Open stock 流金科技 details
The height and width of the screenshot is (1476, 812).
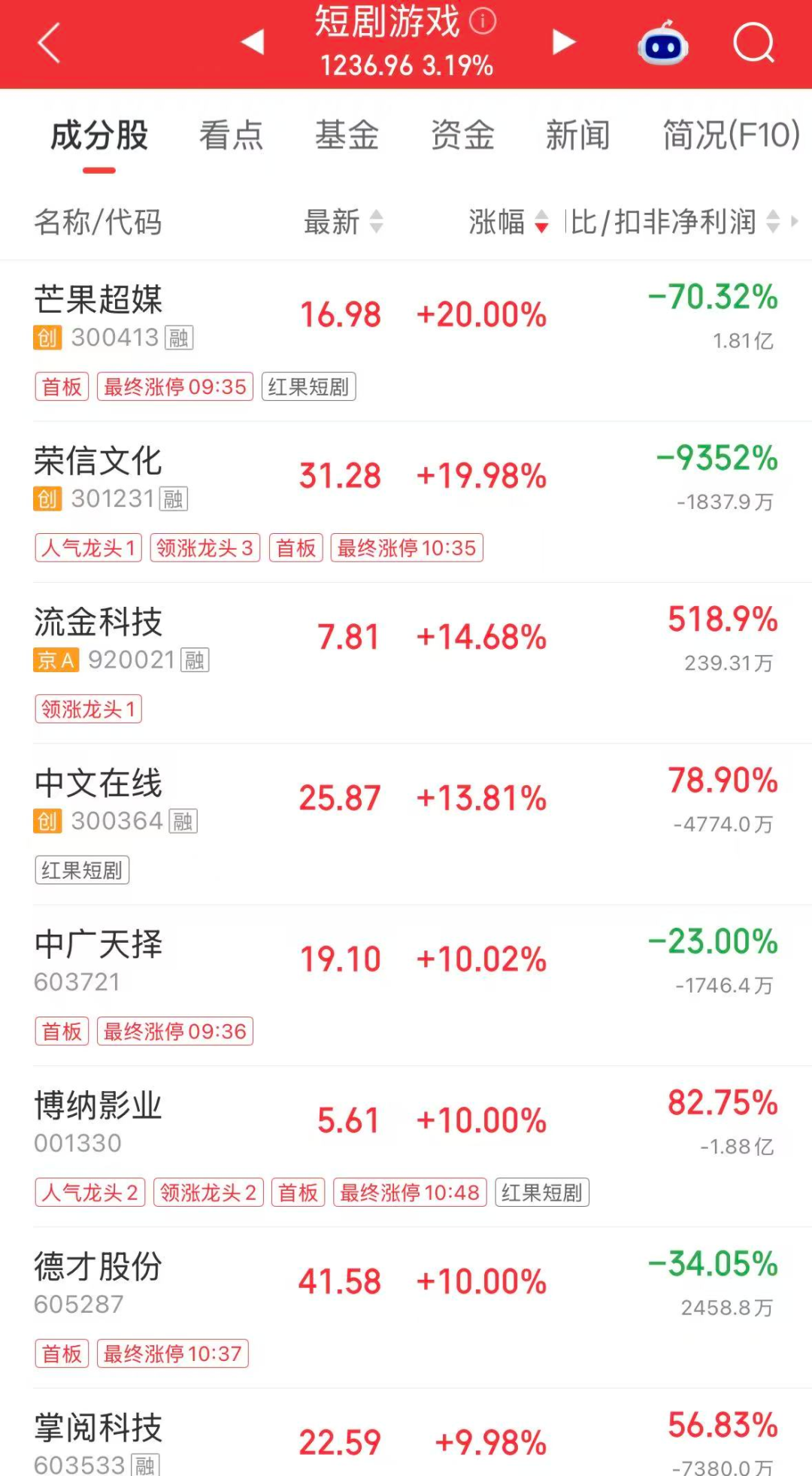click(406, 663)
